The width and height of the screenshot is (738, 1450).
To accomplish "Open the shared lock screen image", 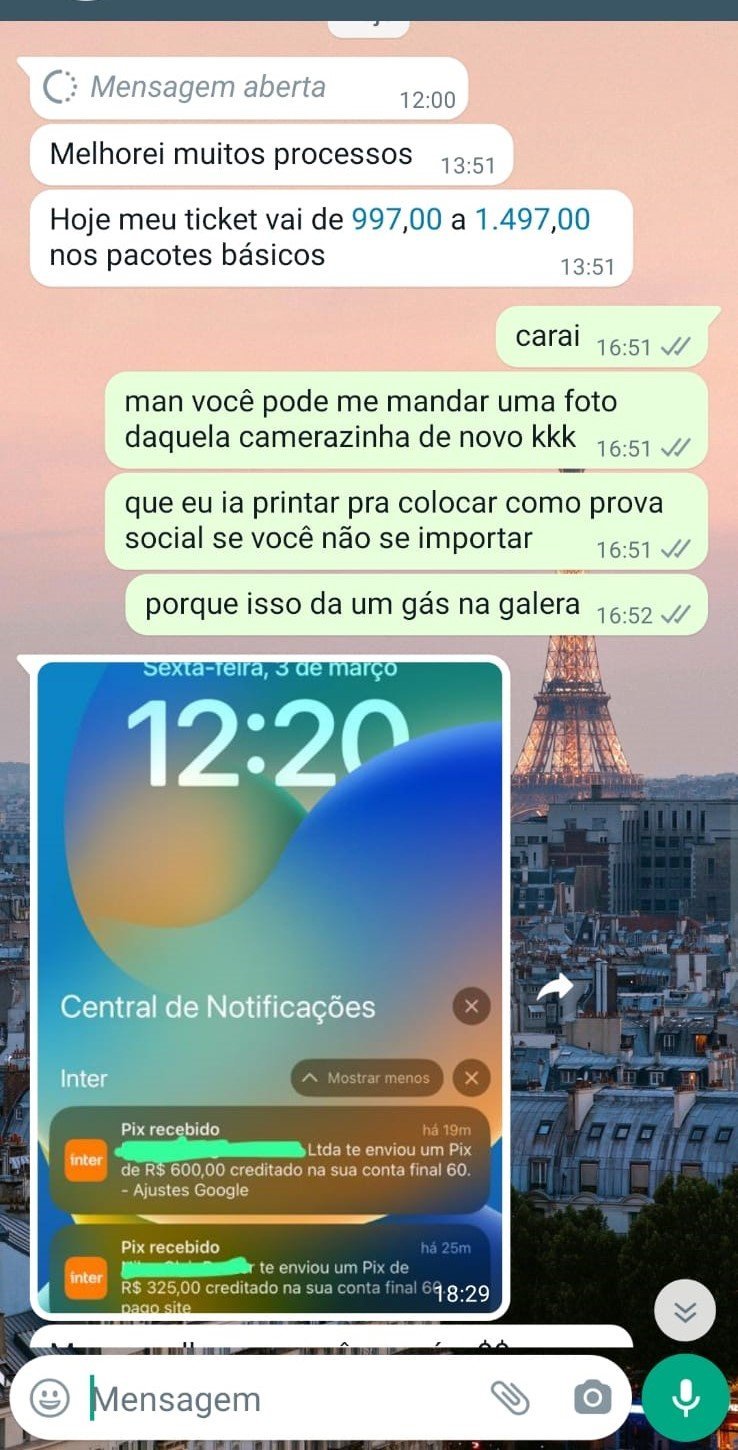I will coord(270,985).
